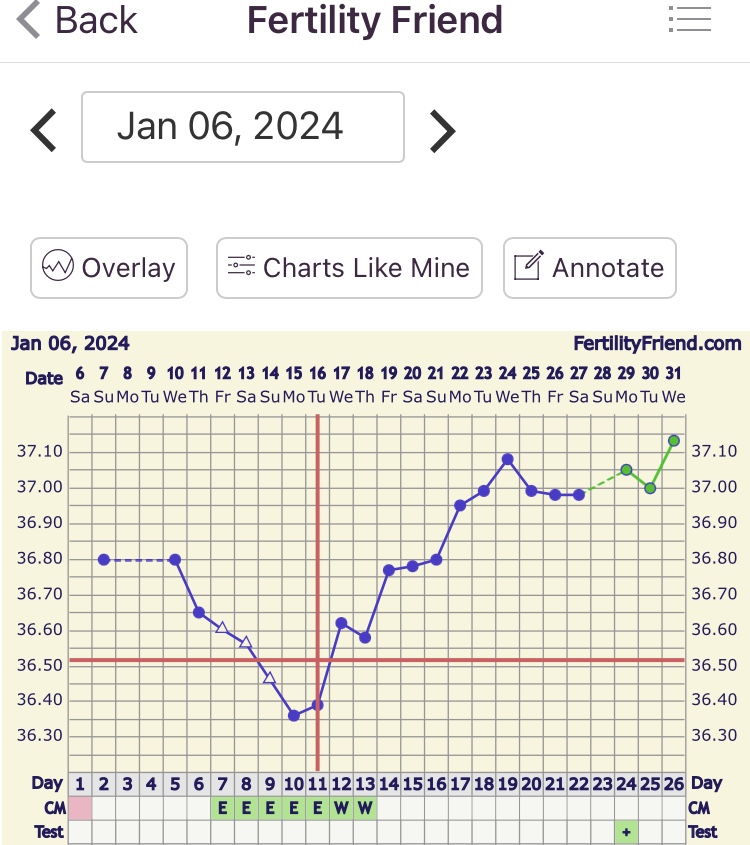Go to the next chart cycle
Screen dimensions: 750x845
[x=442, y=130]
